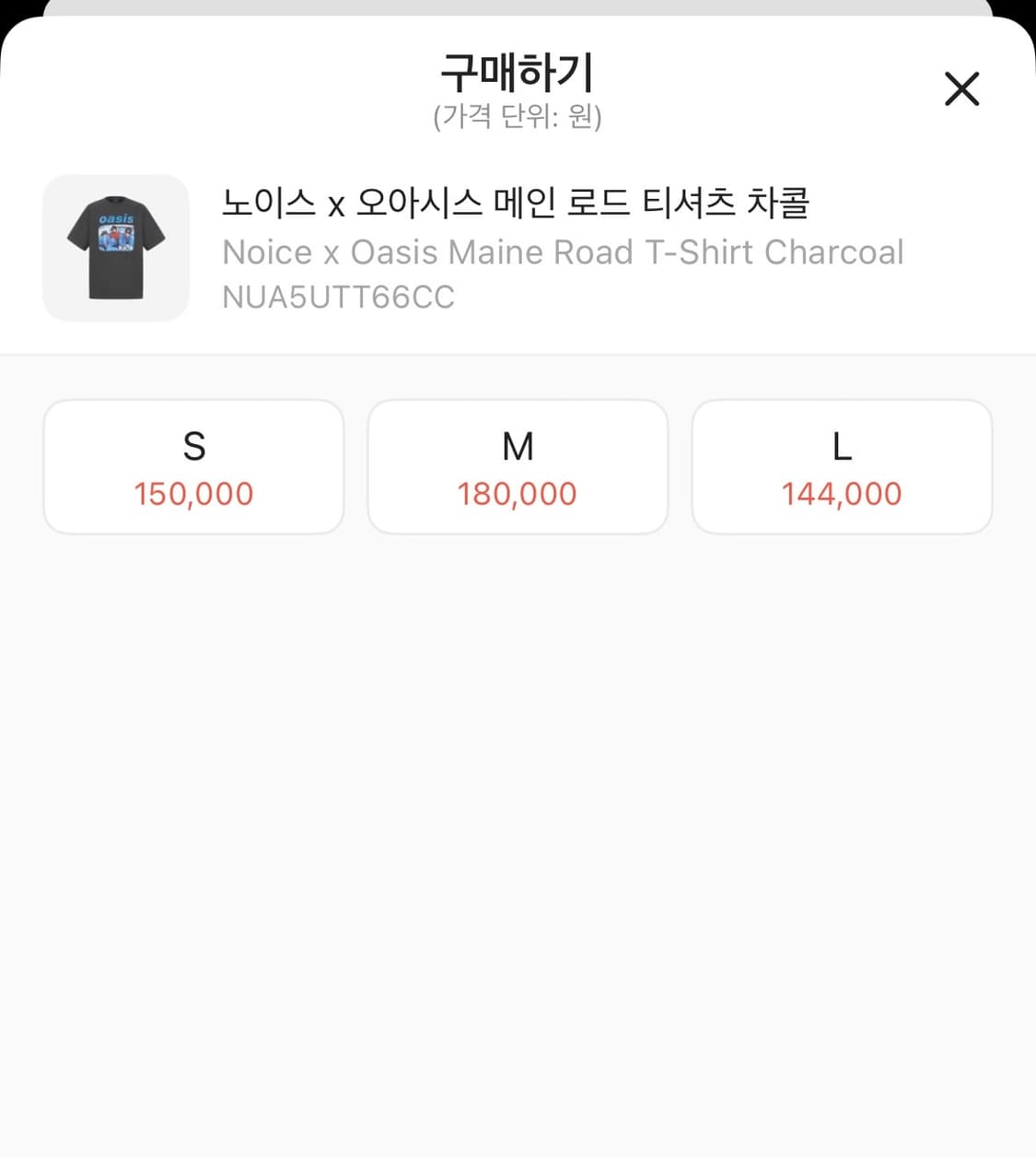Screen dimensions: 1036x1157
Task: Click the rightmost size option card
Action: click(x=842, y=466)
